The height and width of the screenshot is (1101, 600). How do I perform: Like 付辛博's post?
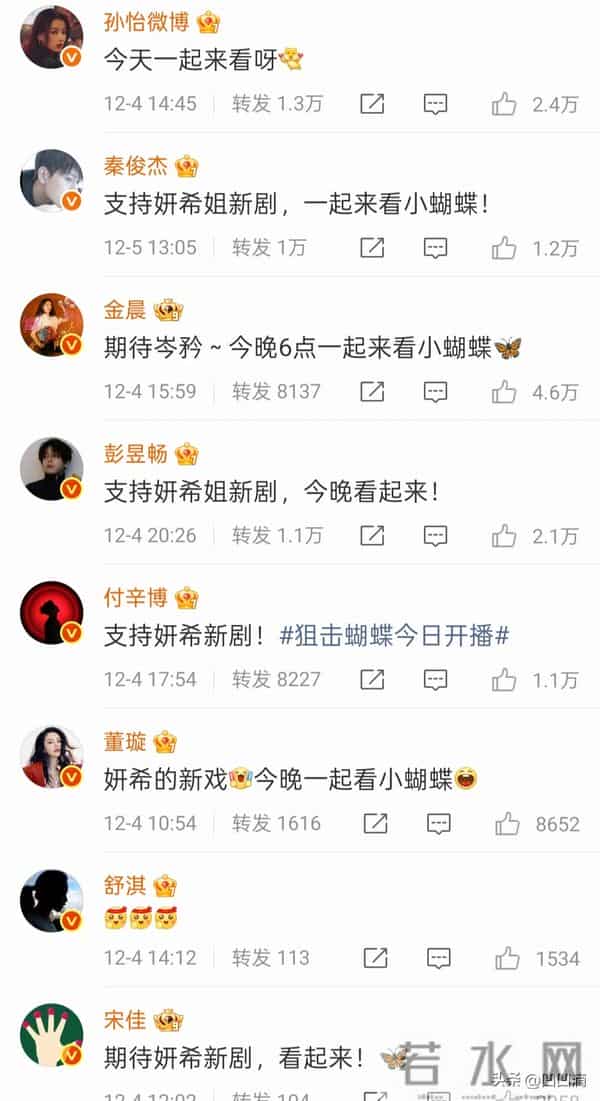504,680
